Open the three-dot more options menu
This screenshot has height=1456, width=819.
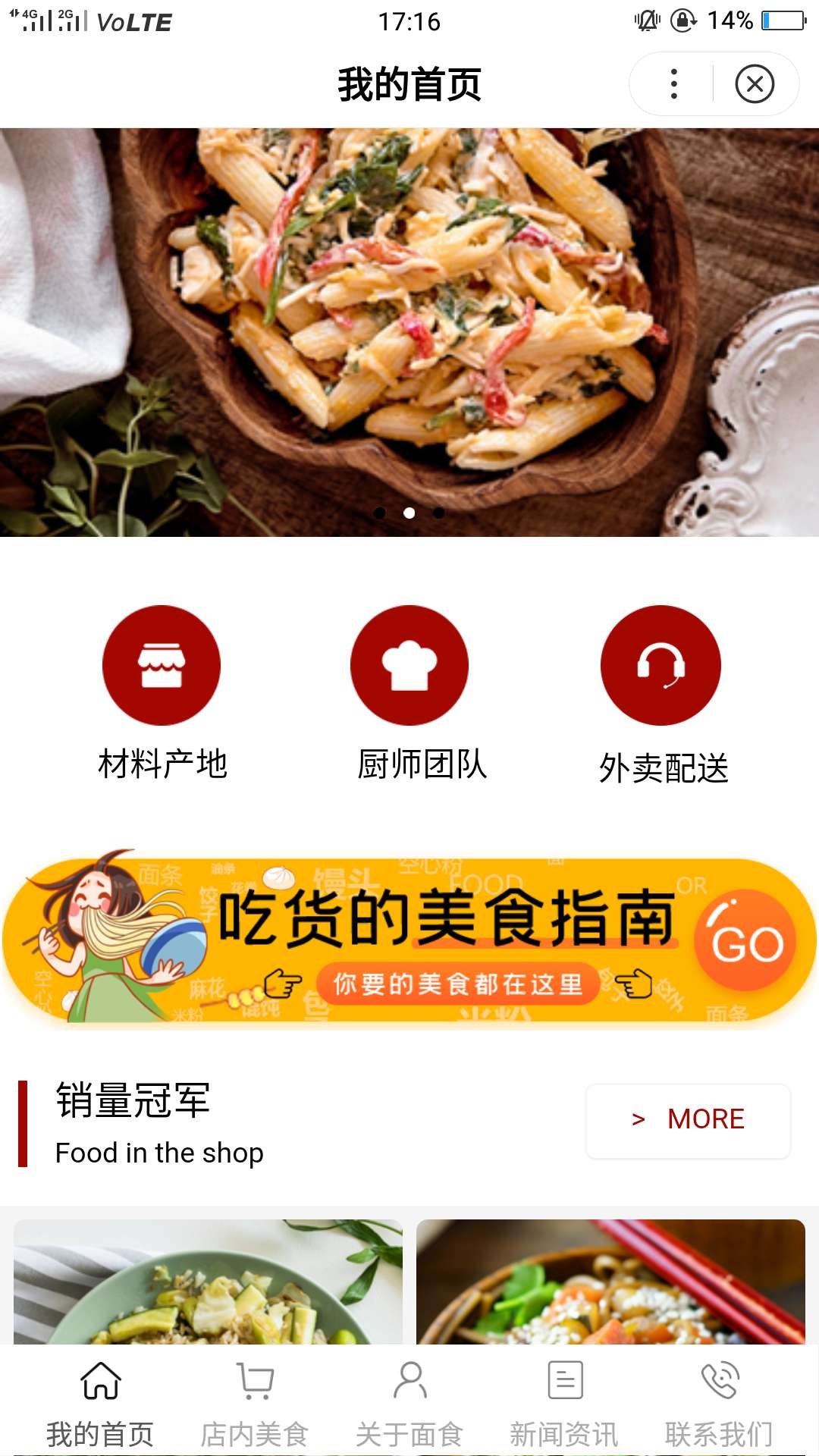pos(673,84)
